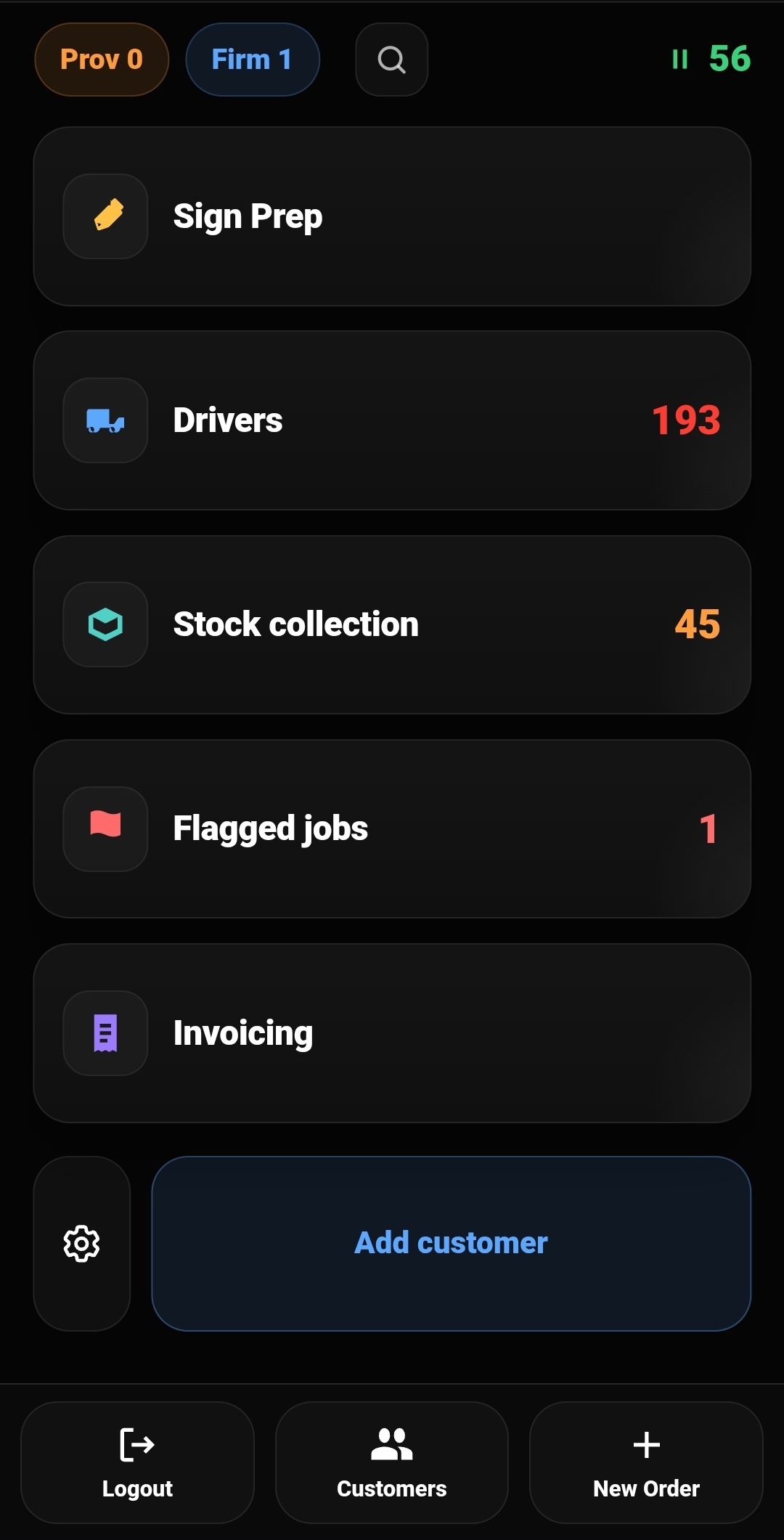Open the Sign Prep card
784x1540 pixels.
coord(392,216)
